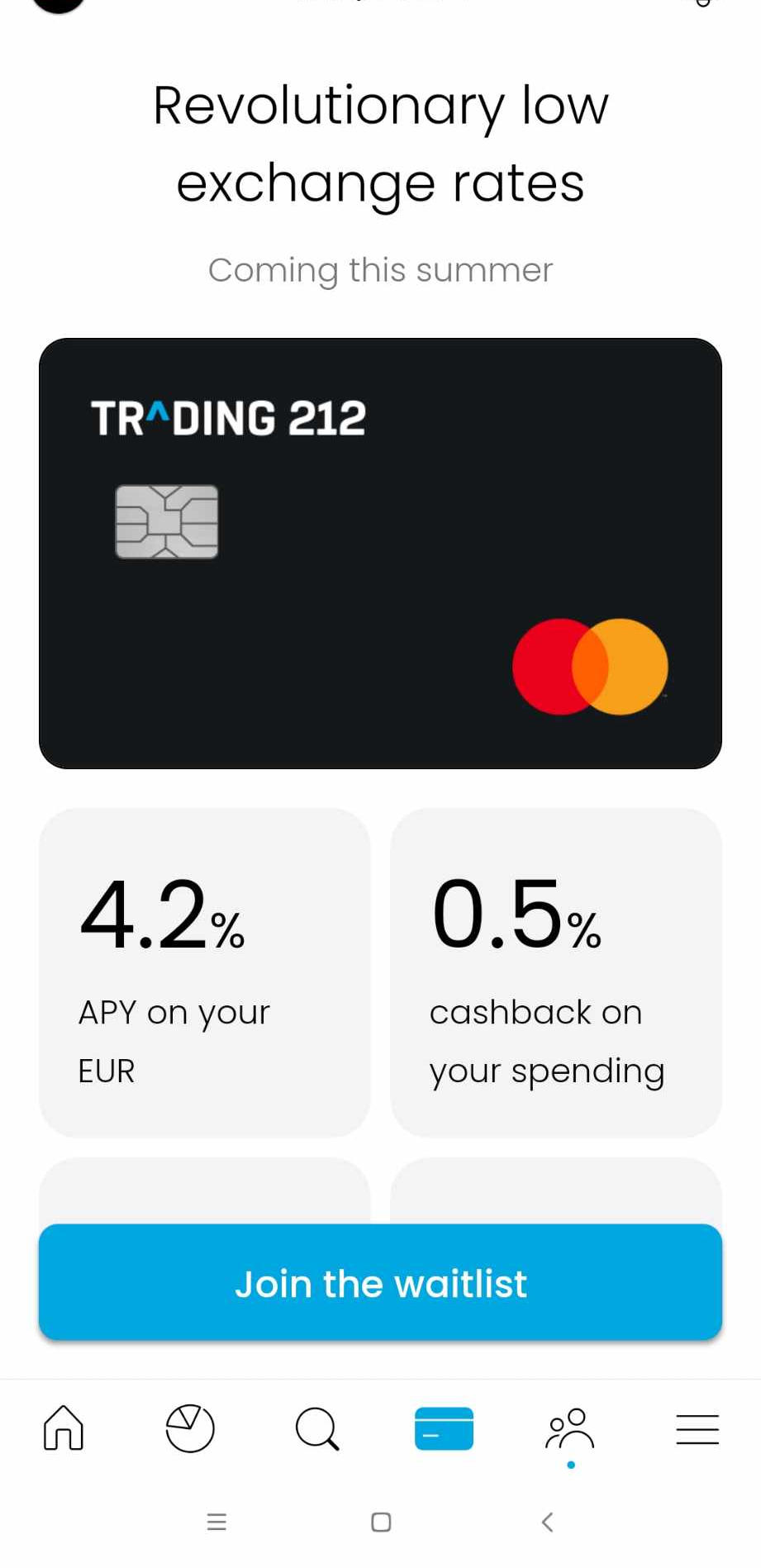Tap the system home button
This screenshot has height=1568, width=761.
tap(381, 1522)
